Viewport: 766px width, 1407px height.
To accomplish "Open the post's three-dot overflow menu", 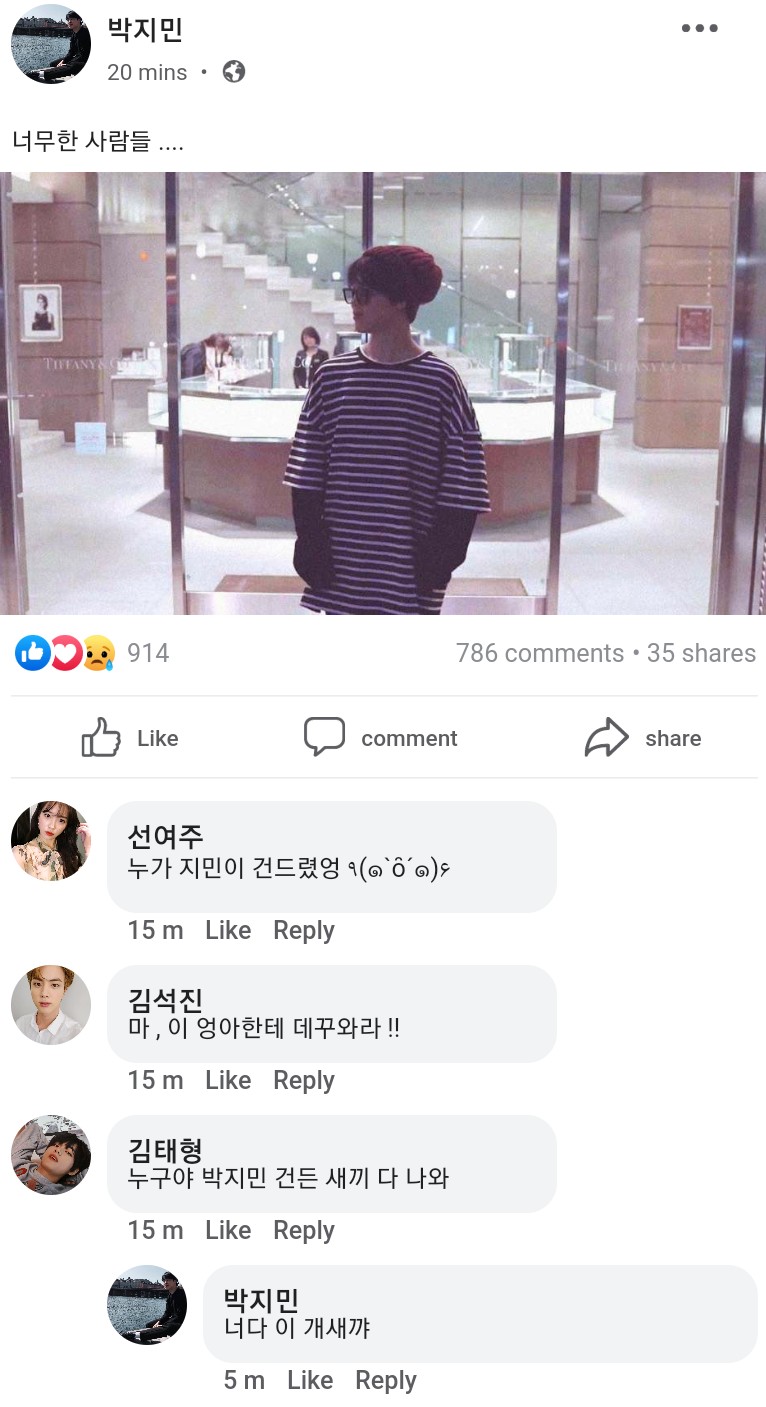I will tap(699, 28).
